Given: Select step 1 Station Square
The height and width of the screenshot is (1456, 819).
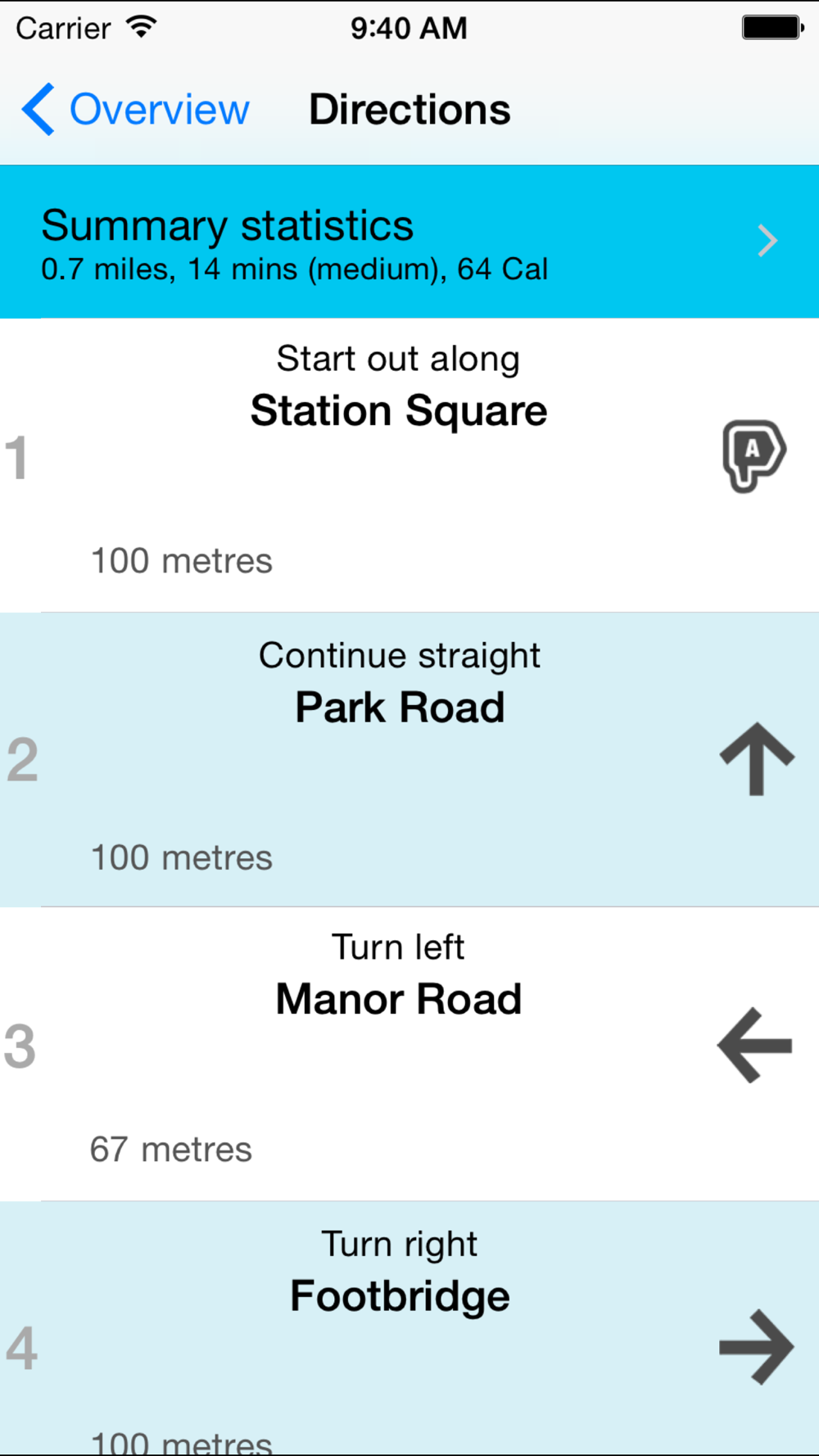Looking at the screenshot, I should coord(409,465).
